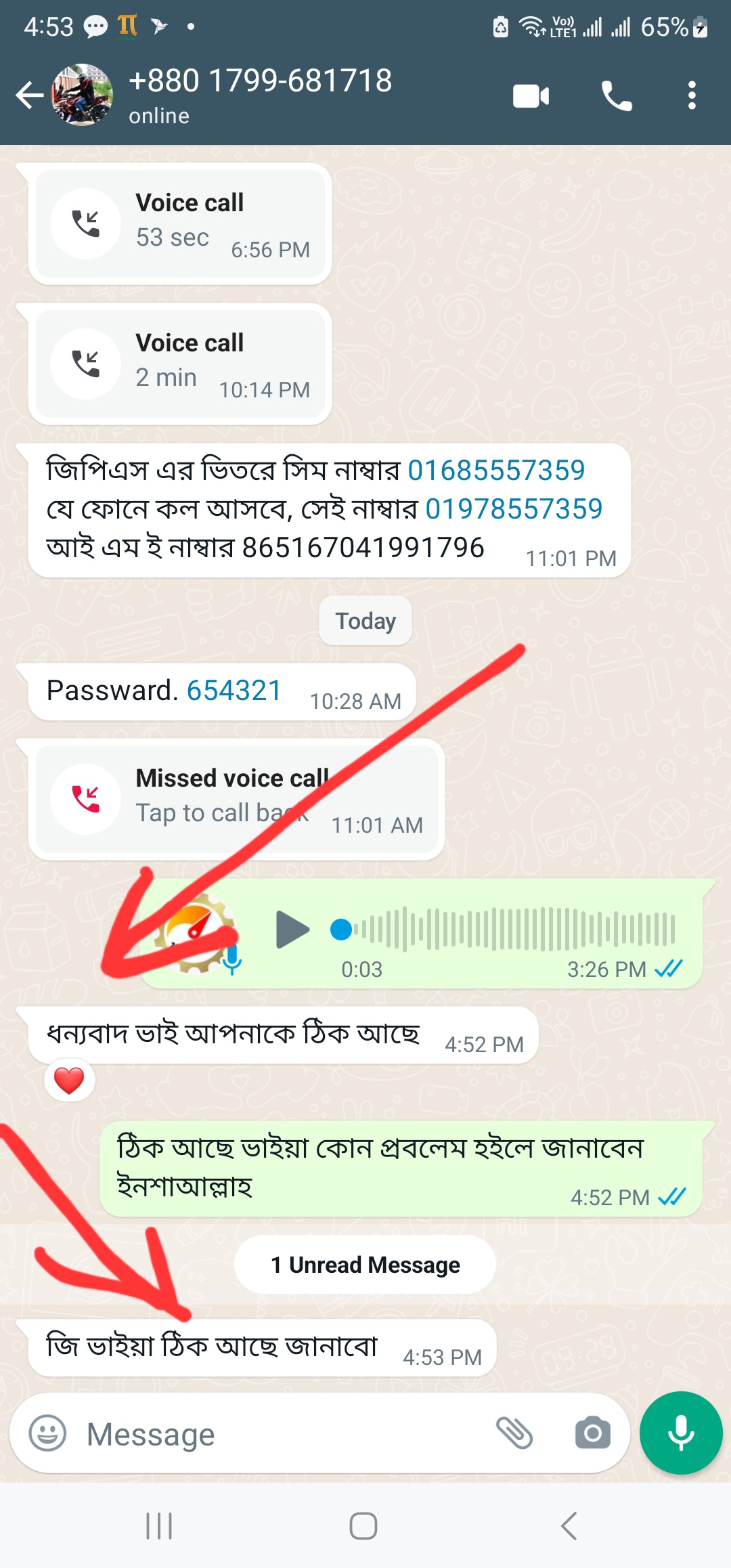Open the overflow menu
The width and height of the screenshot is (731, 1568).
691,96
